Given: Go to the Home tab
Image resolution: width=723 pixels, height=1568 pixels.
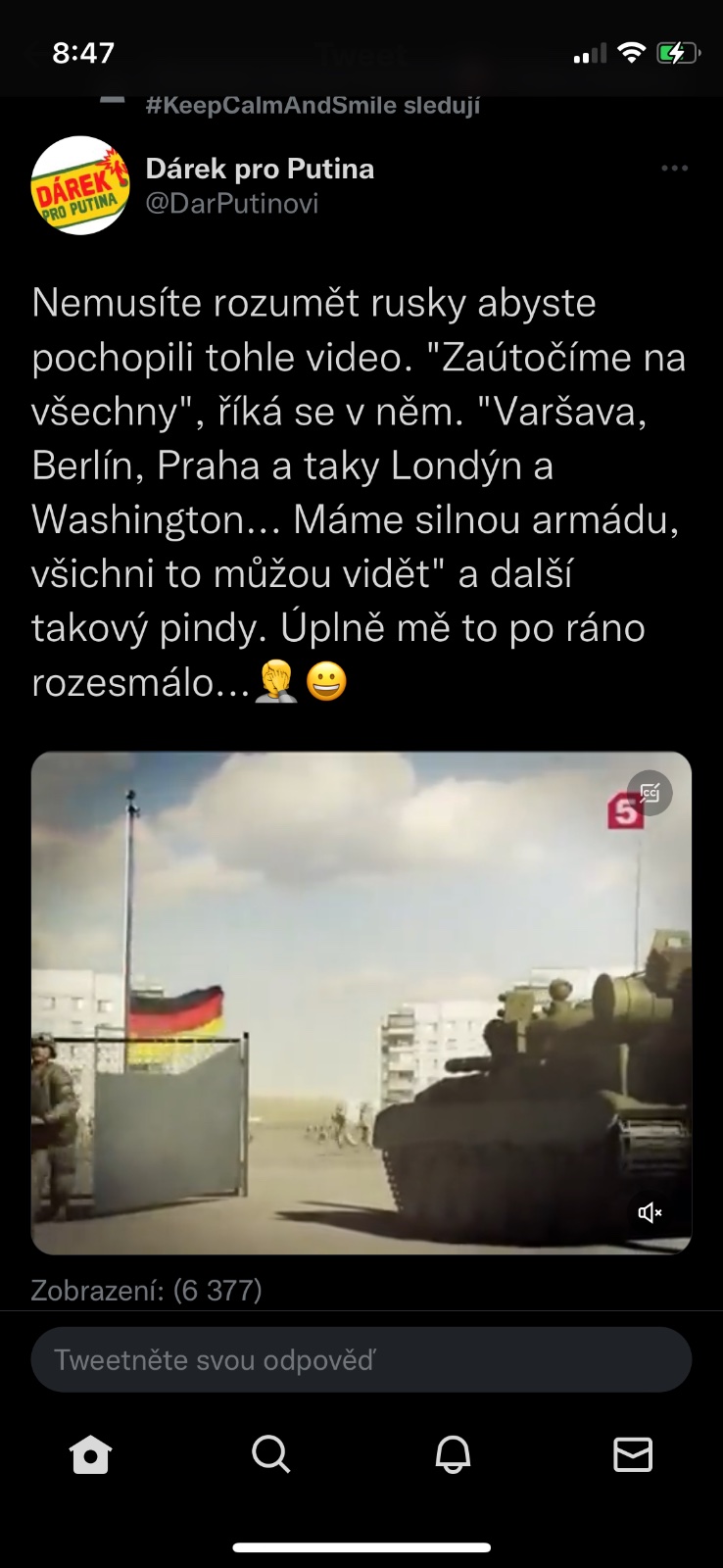Looking at the screenshot, I should pyautogui.click(x=90, y=1454).
